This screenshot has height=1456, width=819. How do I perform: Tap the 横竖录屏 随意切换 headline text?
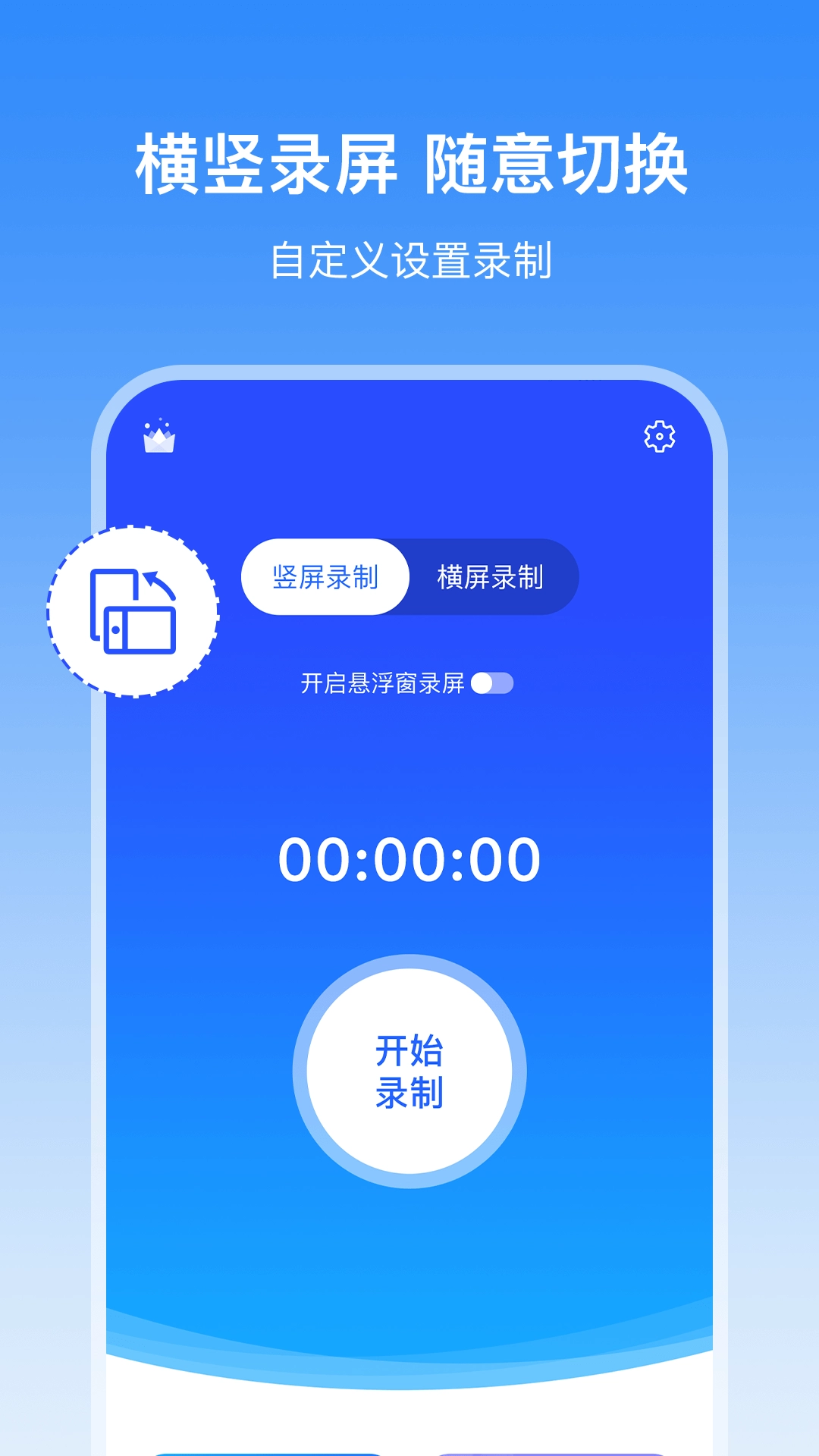click(409, 163)
